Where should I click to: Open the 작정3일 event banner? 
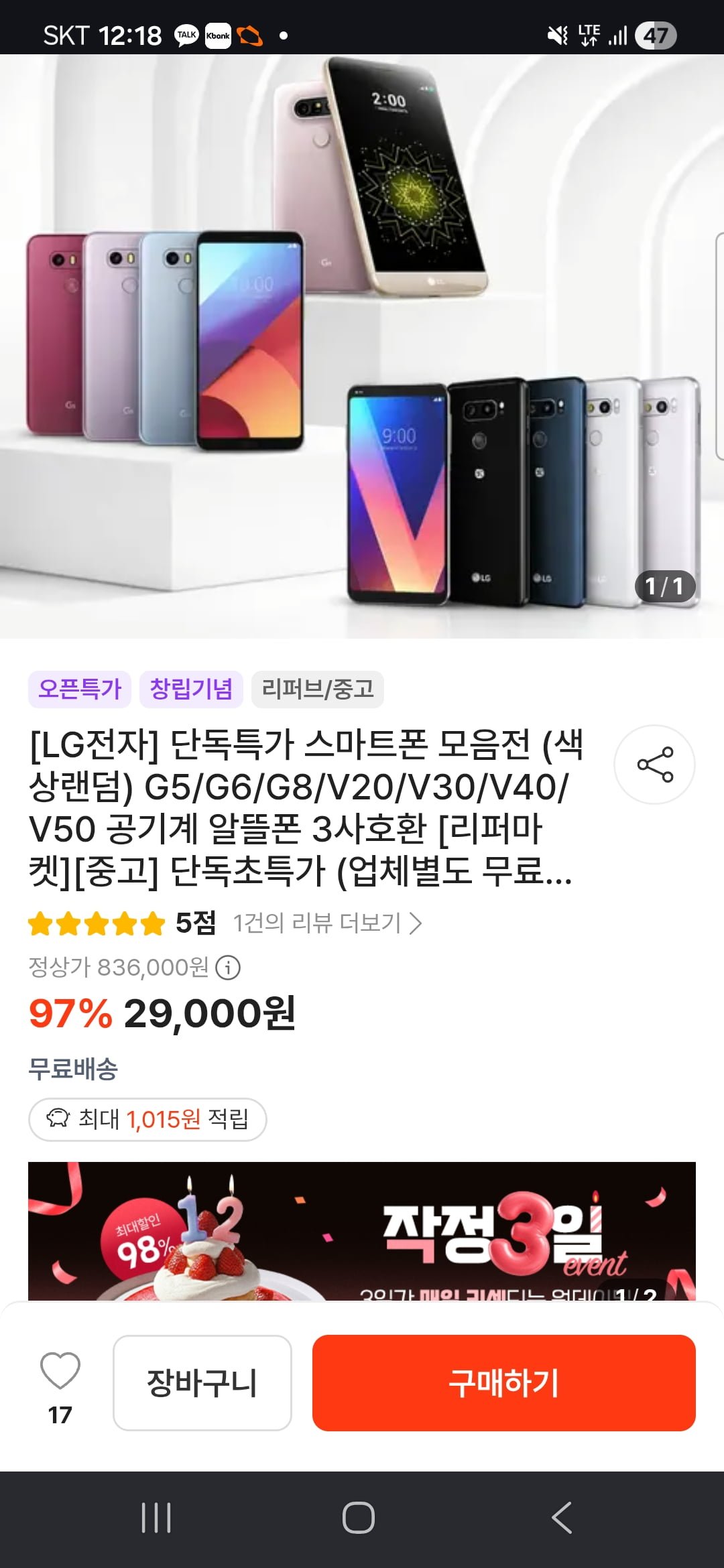click(361, 1232)
